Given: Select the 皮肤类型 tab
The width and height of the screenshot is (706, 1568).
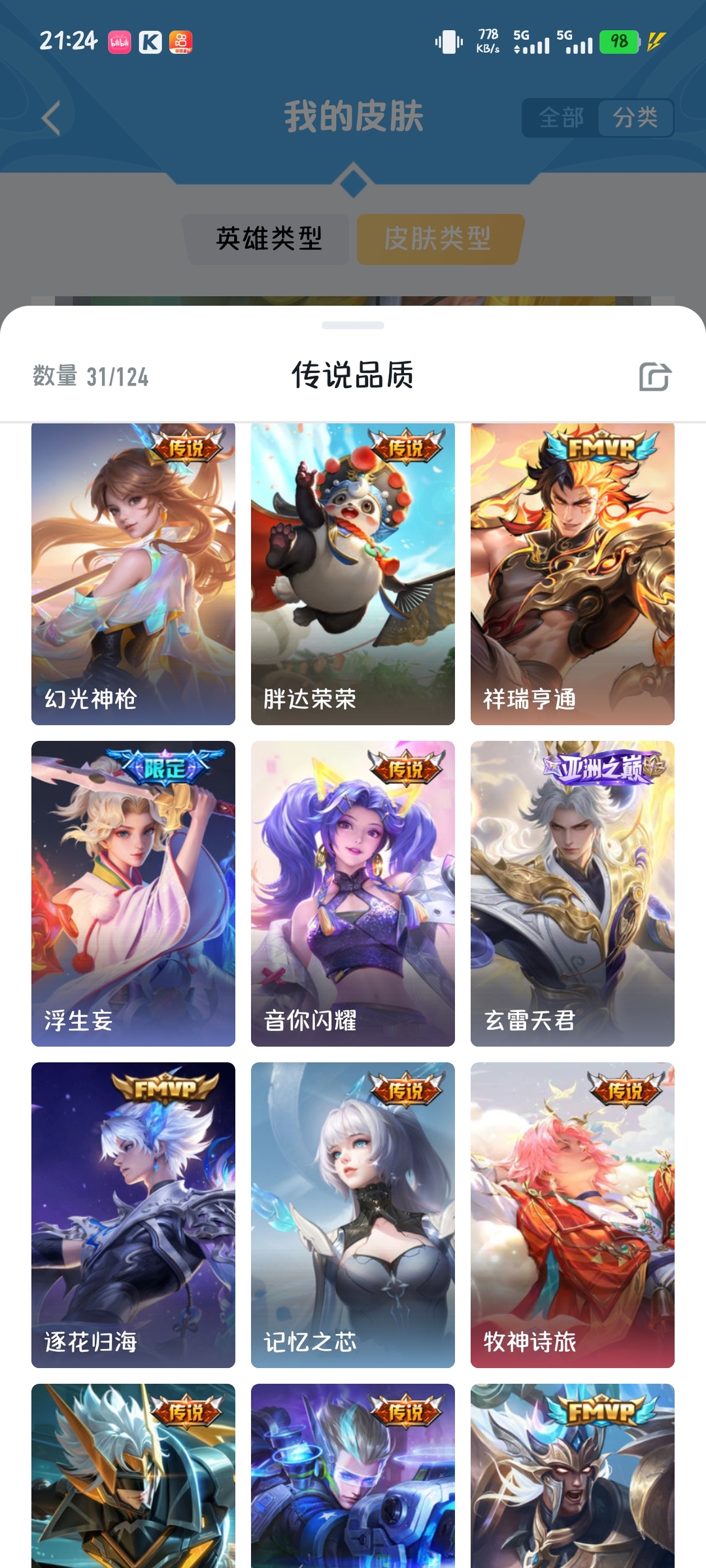Looking at the screenshot, I should tap(437, 239).
